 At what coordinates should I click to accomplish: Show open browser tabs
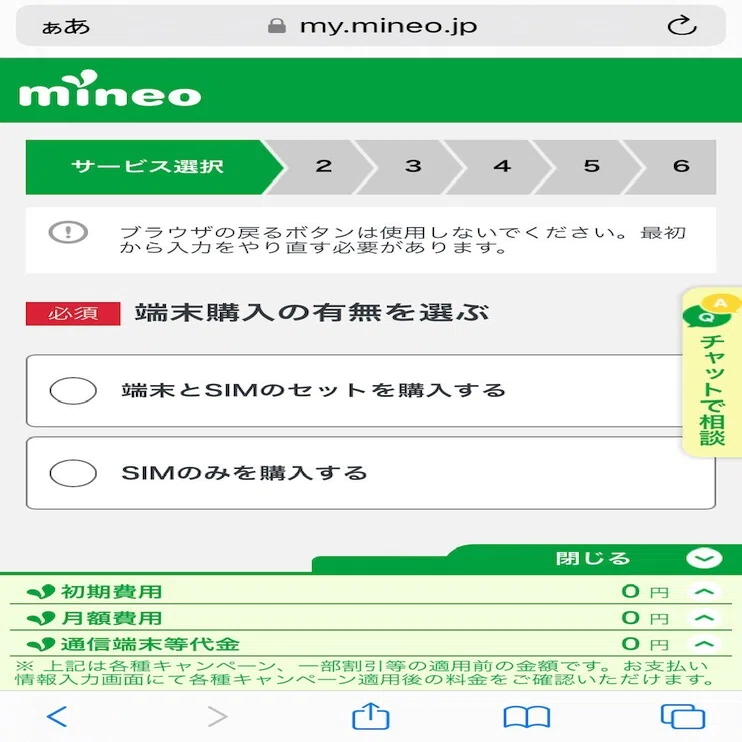683,716
